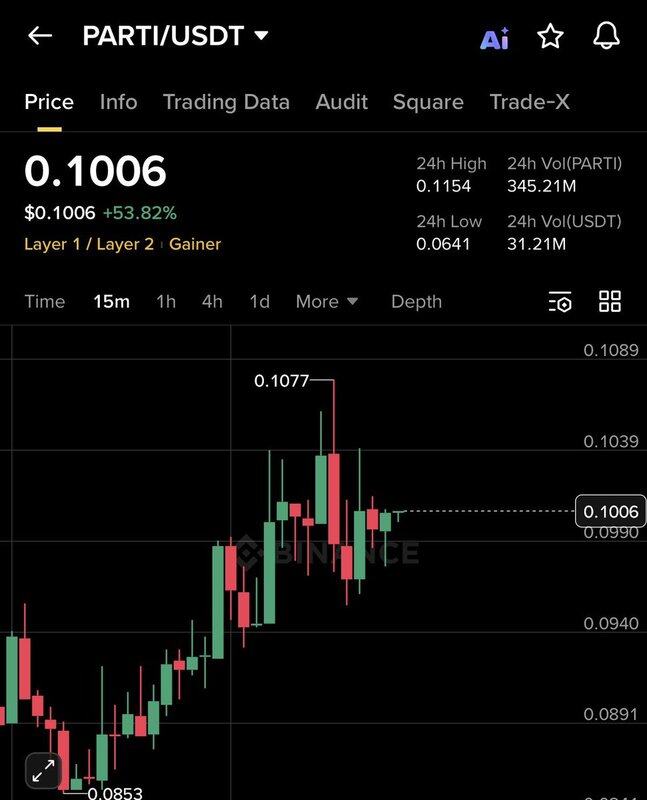Open the AI assistant icon
Screen dimensions: 647x800
(494, 38)
